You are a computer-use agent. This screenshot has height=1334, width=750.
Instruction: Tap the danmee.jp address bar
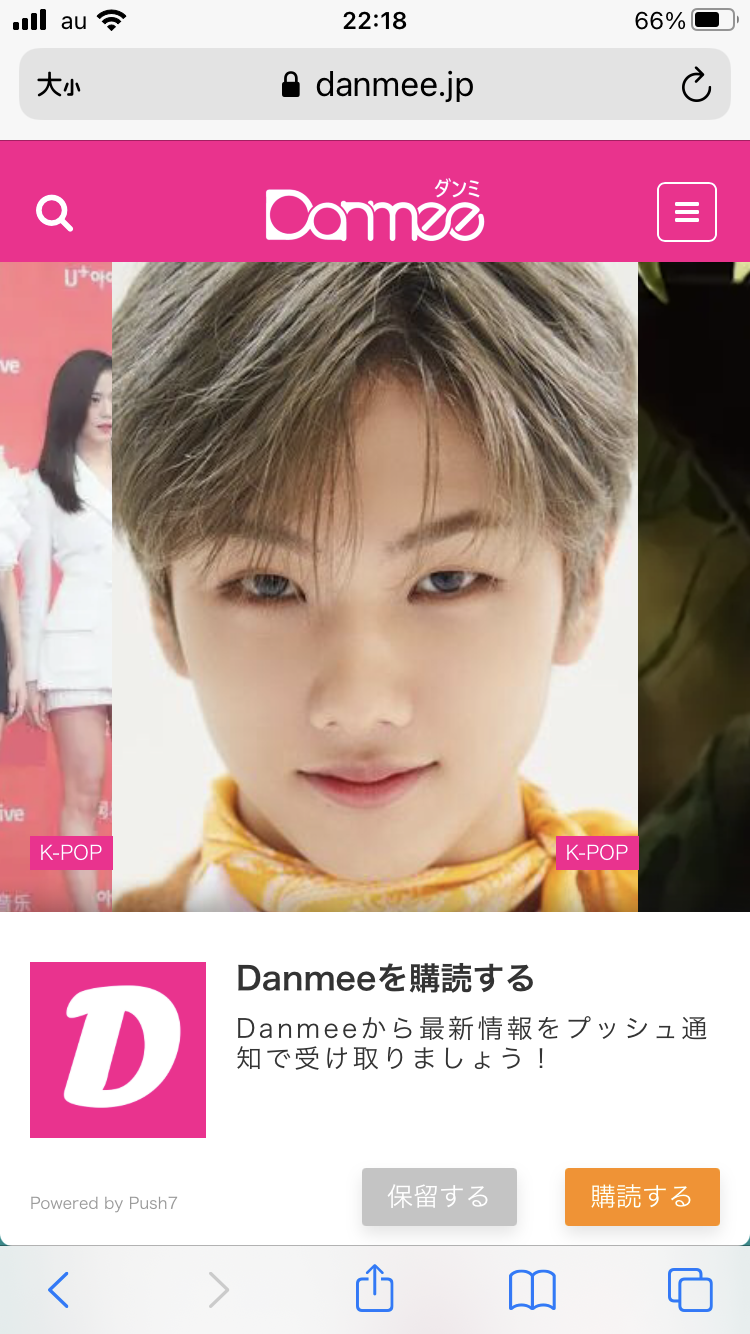click(x=378, y=86)
